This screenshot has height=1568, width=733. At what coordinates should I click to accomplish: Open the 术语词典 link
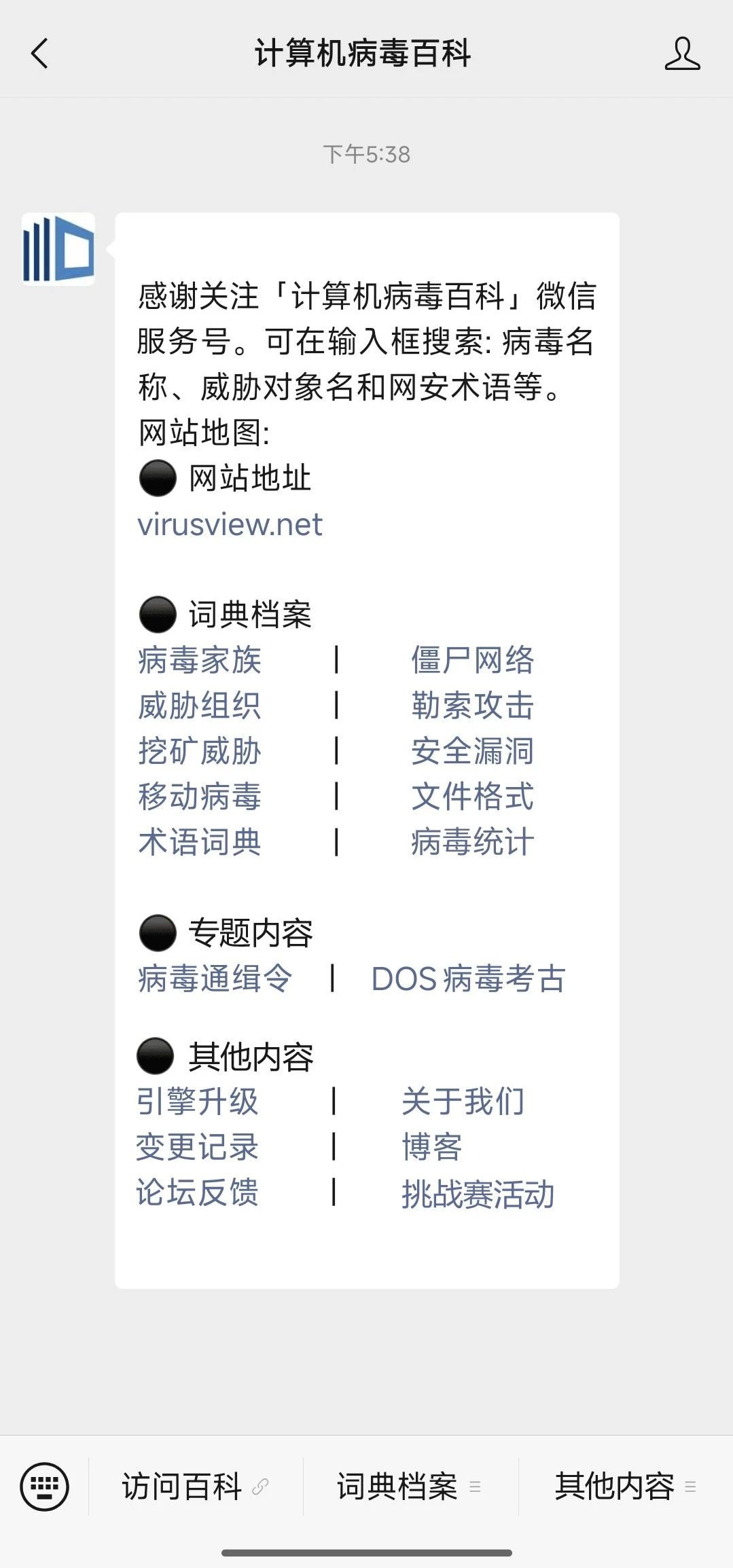(200, 842)
